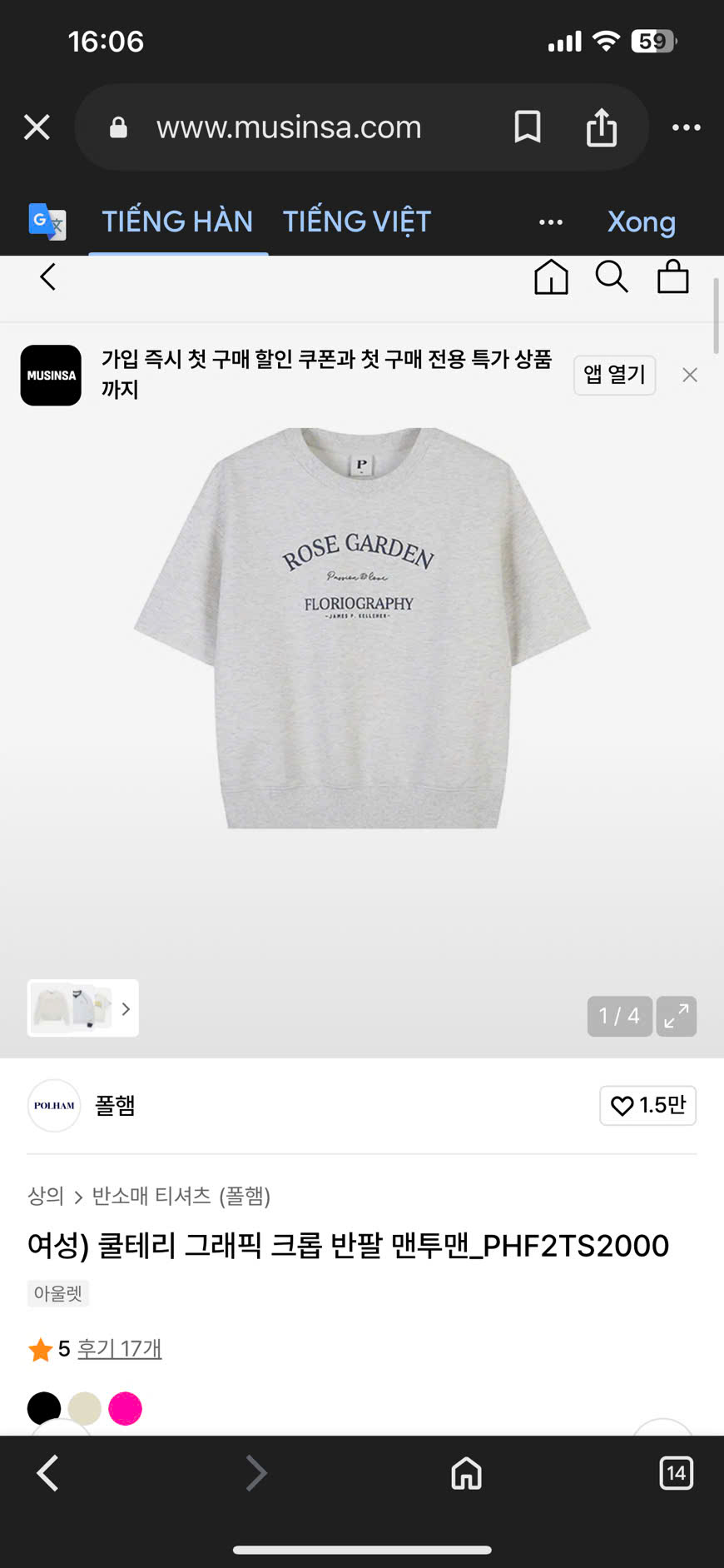Tap Xong to dismiss the translate bar
Viewport: 724px width, 1568px height.
coord(641,222)
